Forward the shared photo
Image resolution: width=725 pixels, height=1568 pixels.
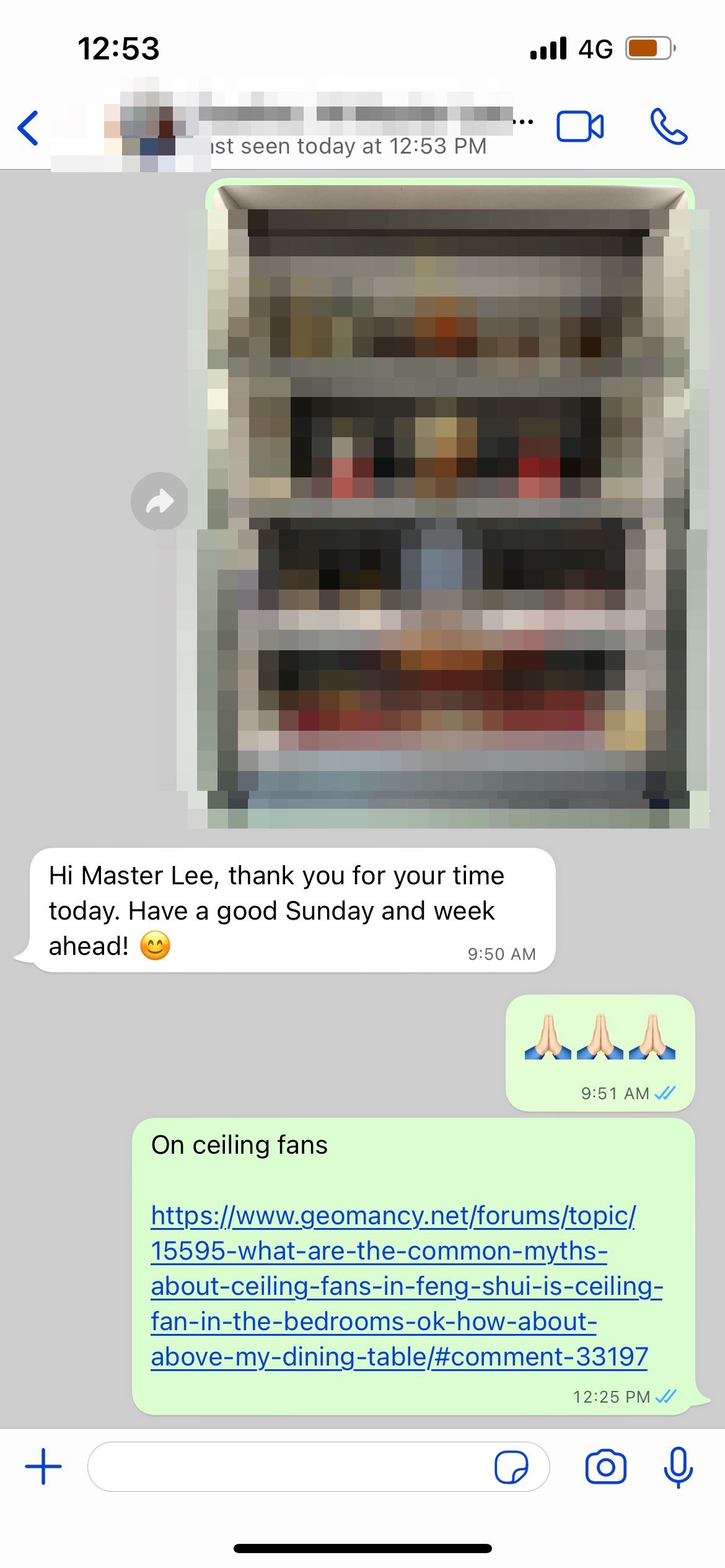pyautogui.click(x=160, y=501)
